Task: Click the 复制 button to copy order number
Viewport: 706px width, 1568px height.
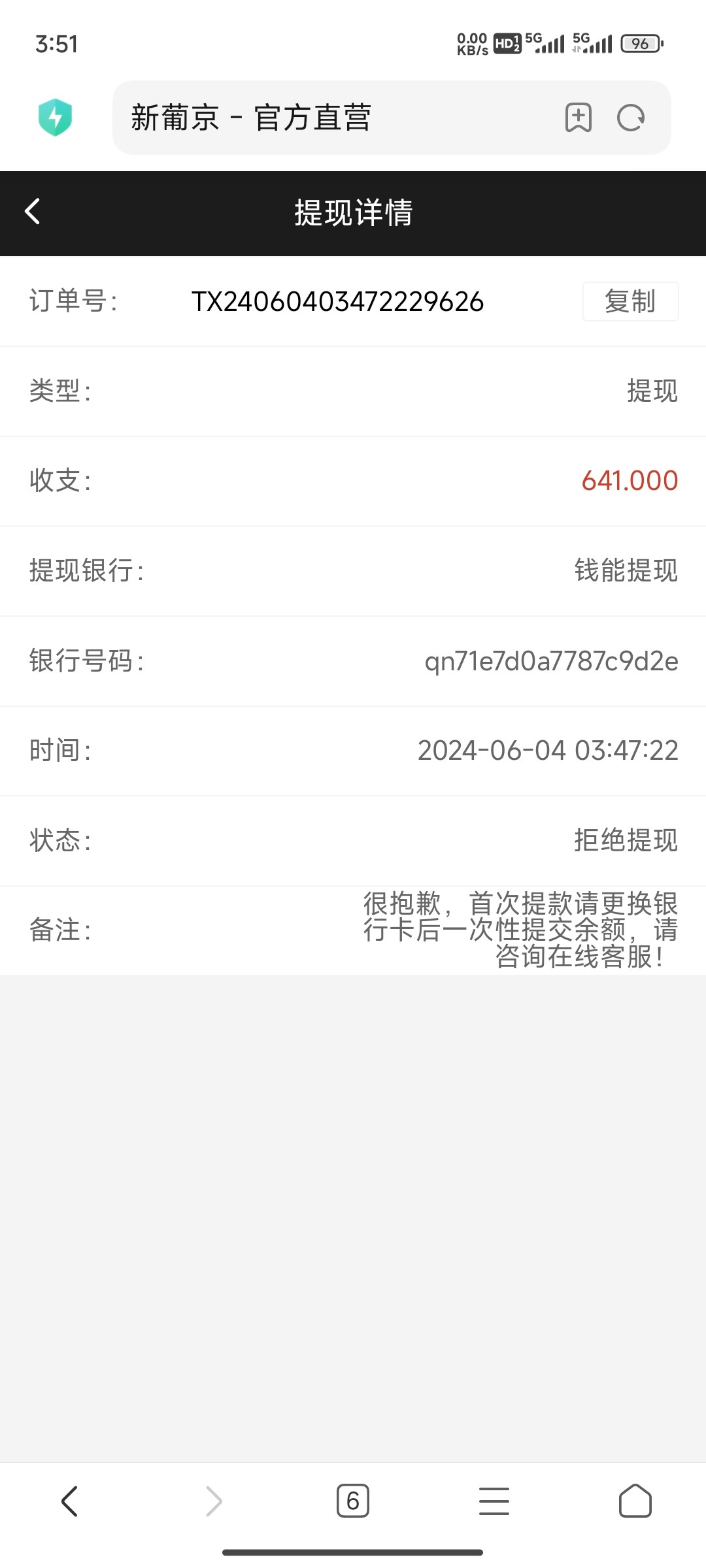Action: pos(630,301)
